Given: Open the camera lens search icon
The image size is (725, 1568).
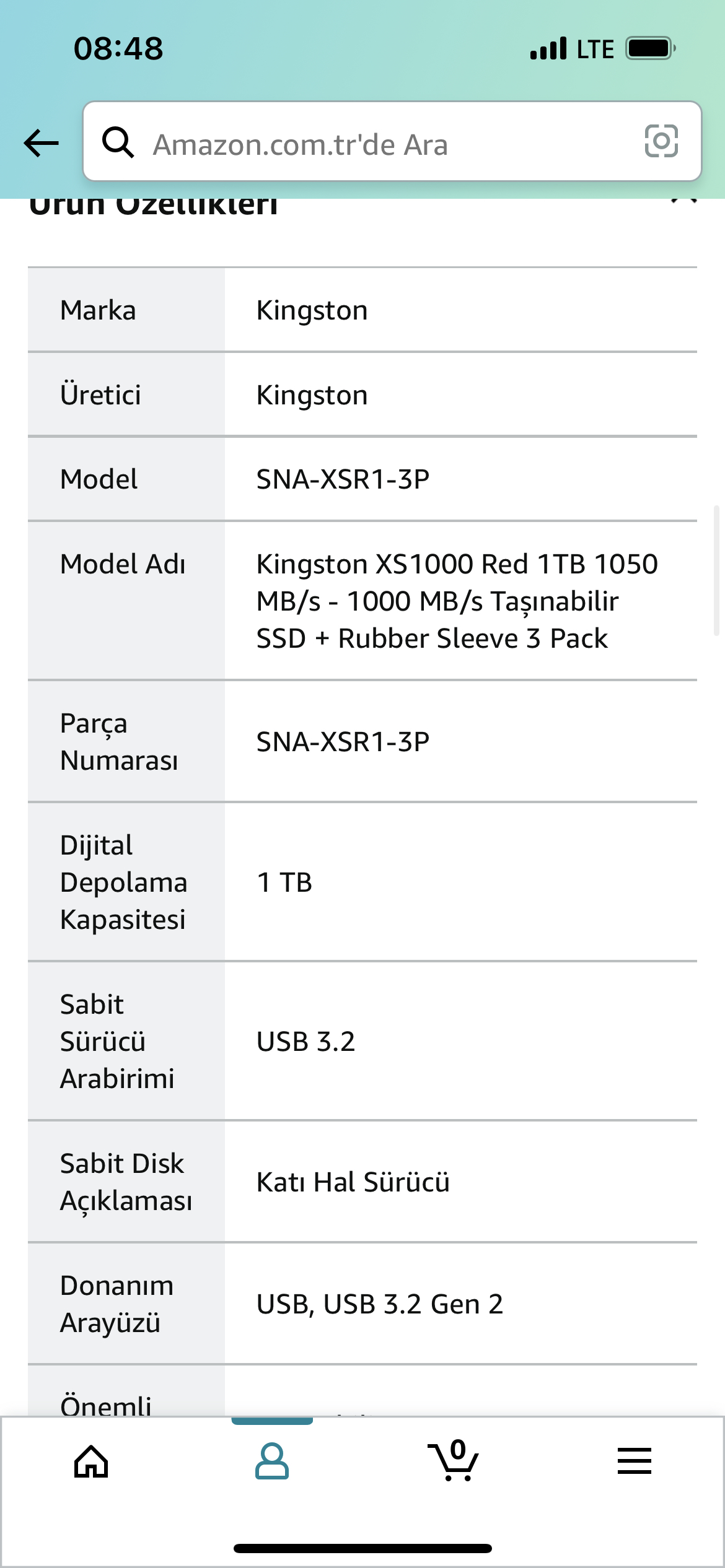Looking at the screenshot, I should pos(661,141).
